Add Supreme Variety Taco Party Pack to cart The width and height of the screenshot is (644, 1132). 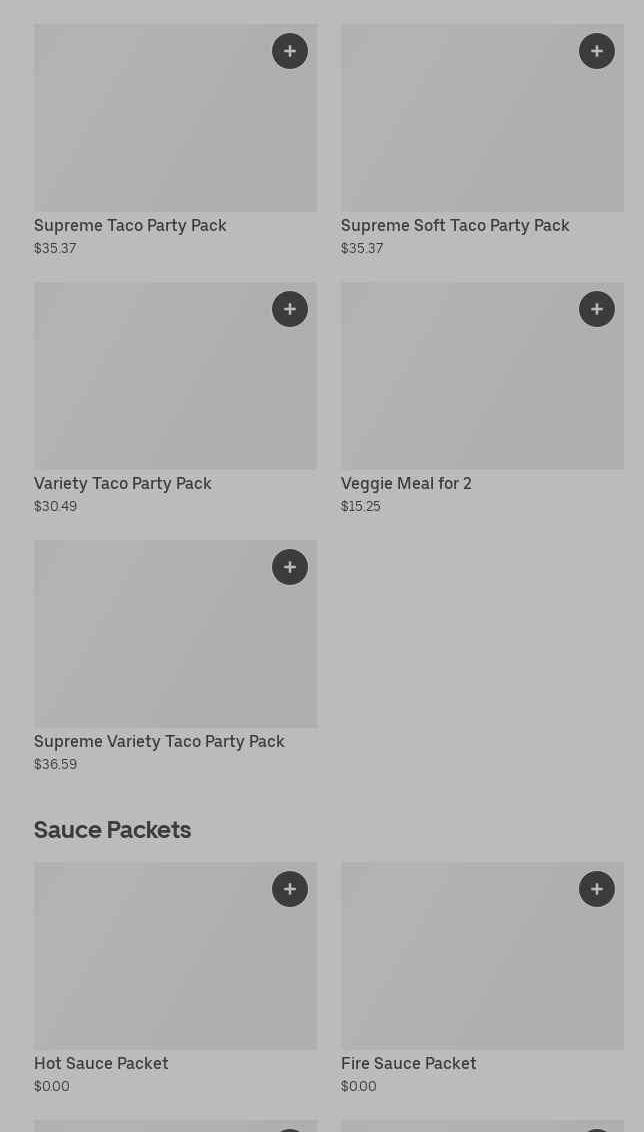pos(290,567)
